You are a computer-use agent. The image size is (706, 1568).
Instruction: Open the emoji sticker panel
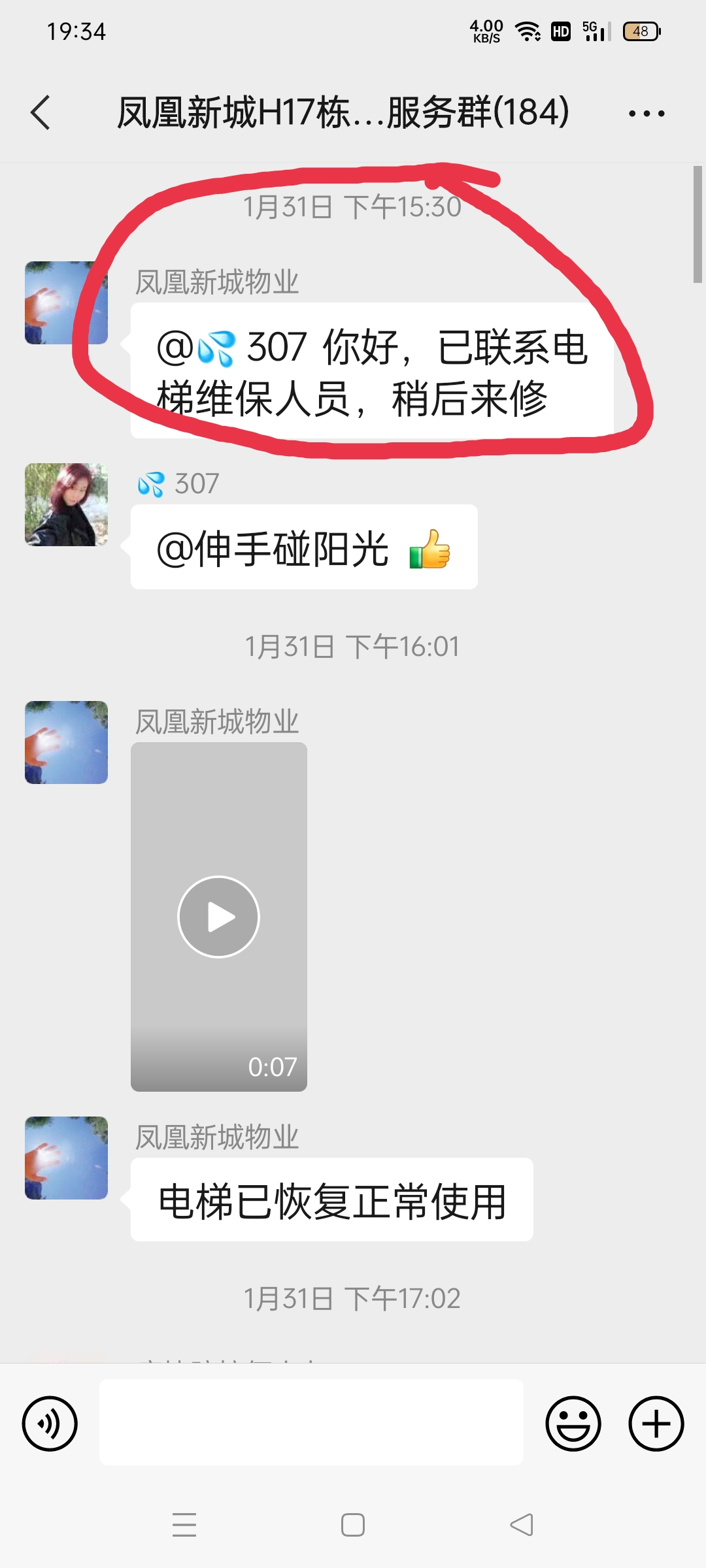573,1424
